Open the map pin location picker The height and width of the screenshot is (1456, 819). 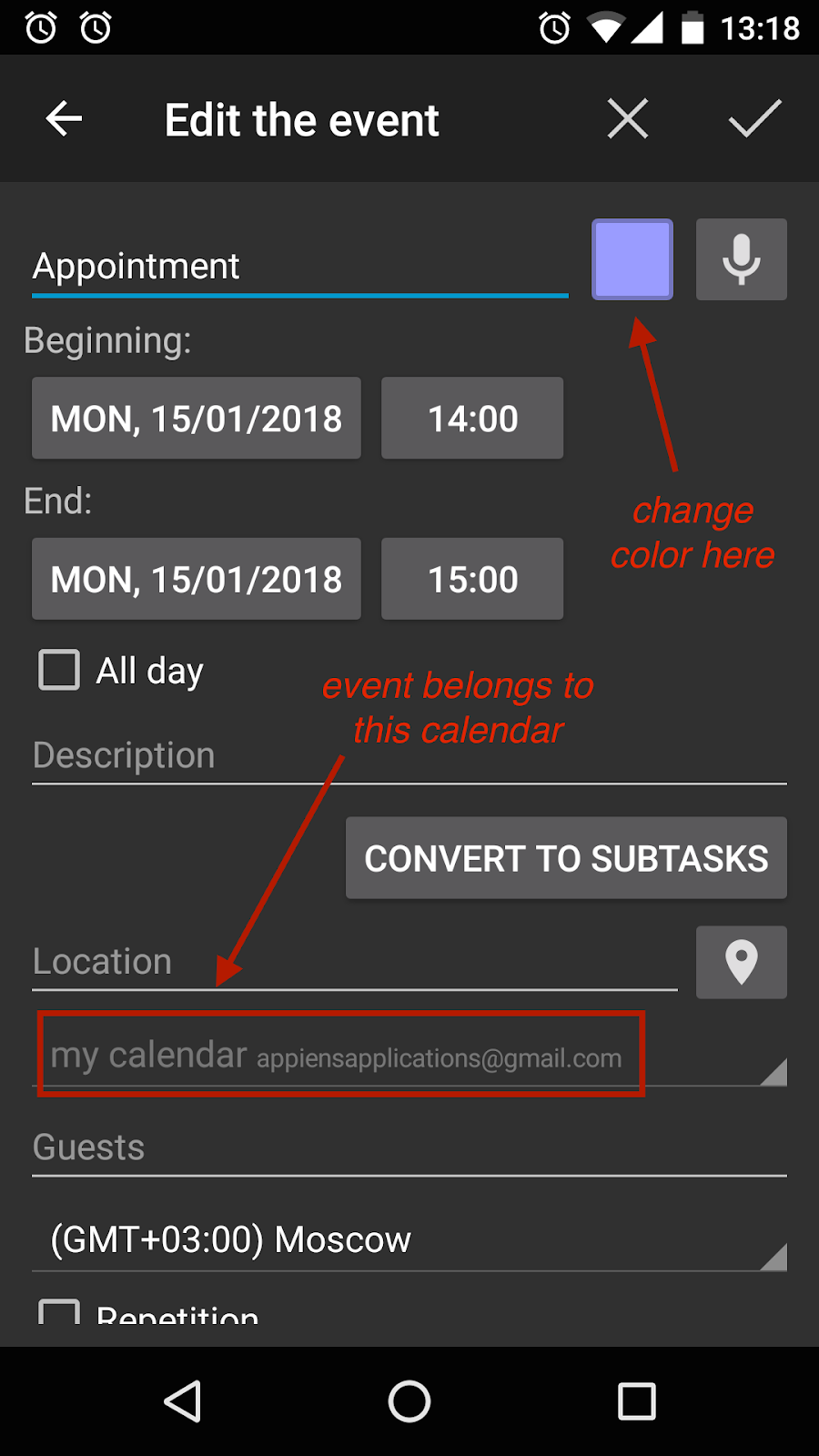(742, 963)
